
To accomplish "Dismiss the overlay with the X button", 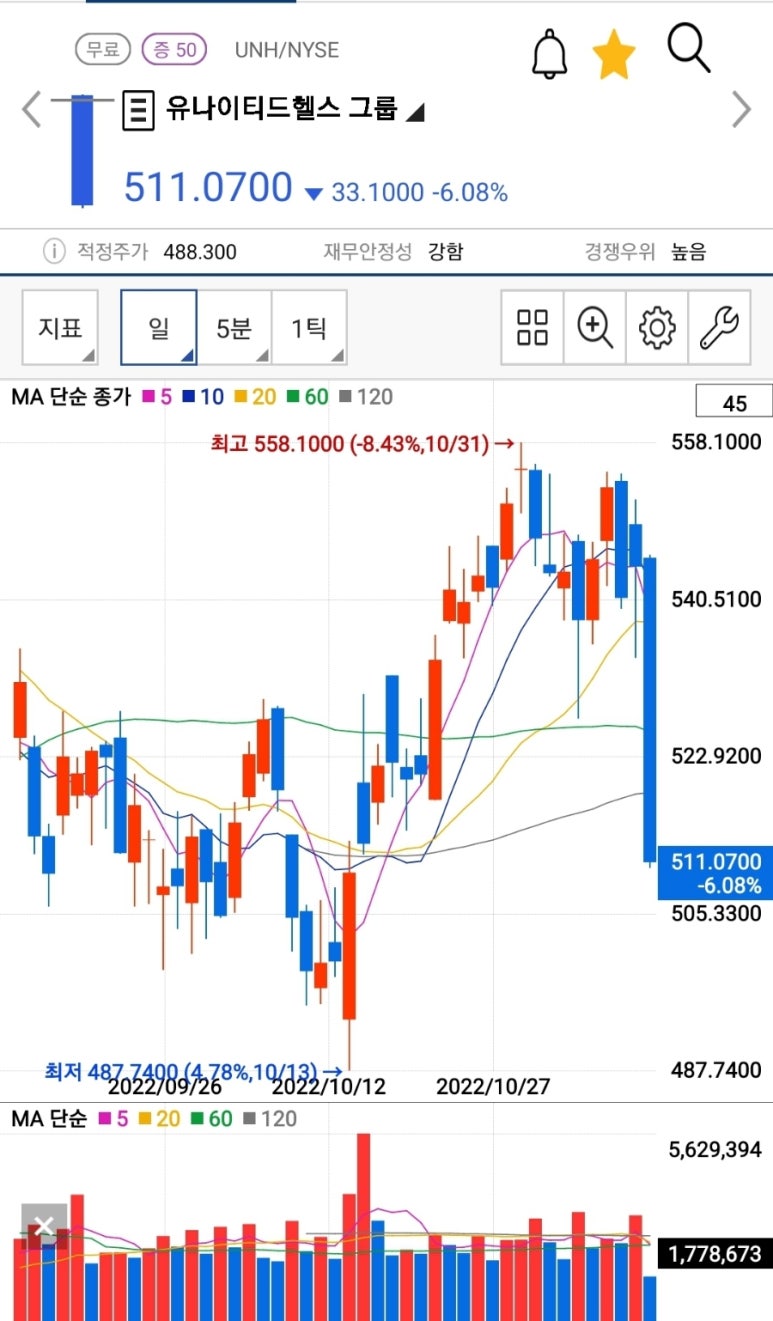I will [x=44, y=1226].
